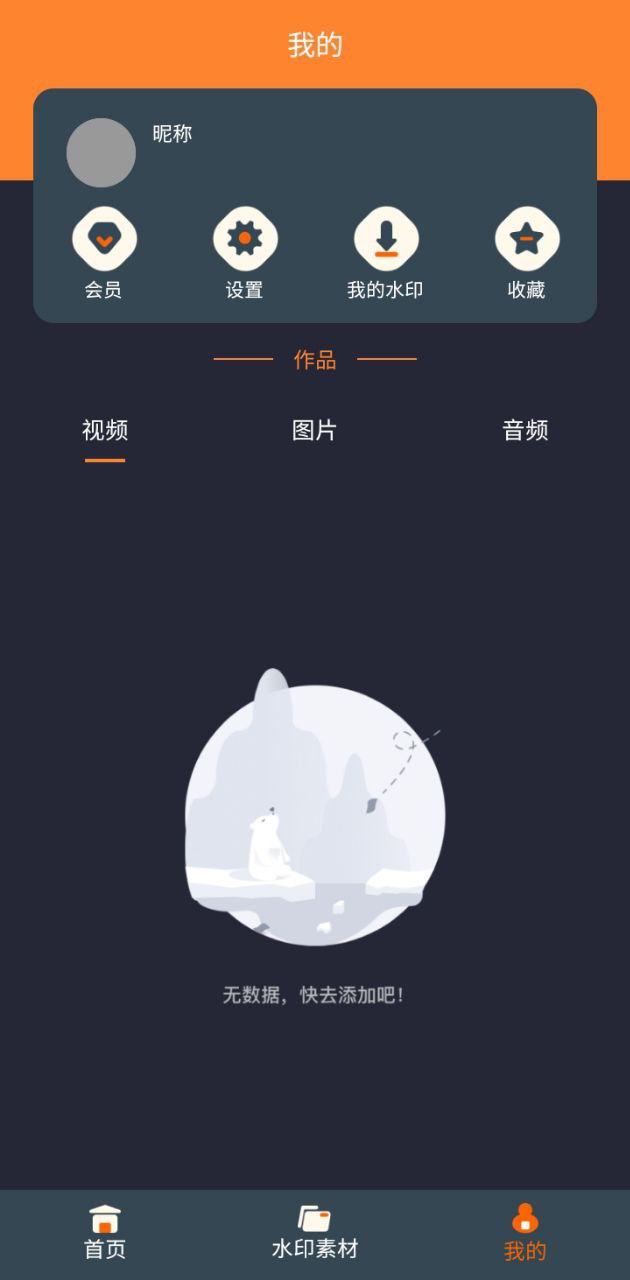Open the 水印素材 tab

(x=315, y=1233)
